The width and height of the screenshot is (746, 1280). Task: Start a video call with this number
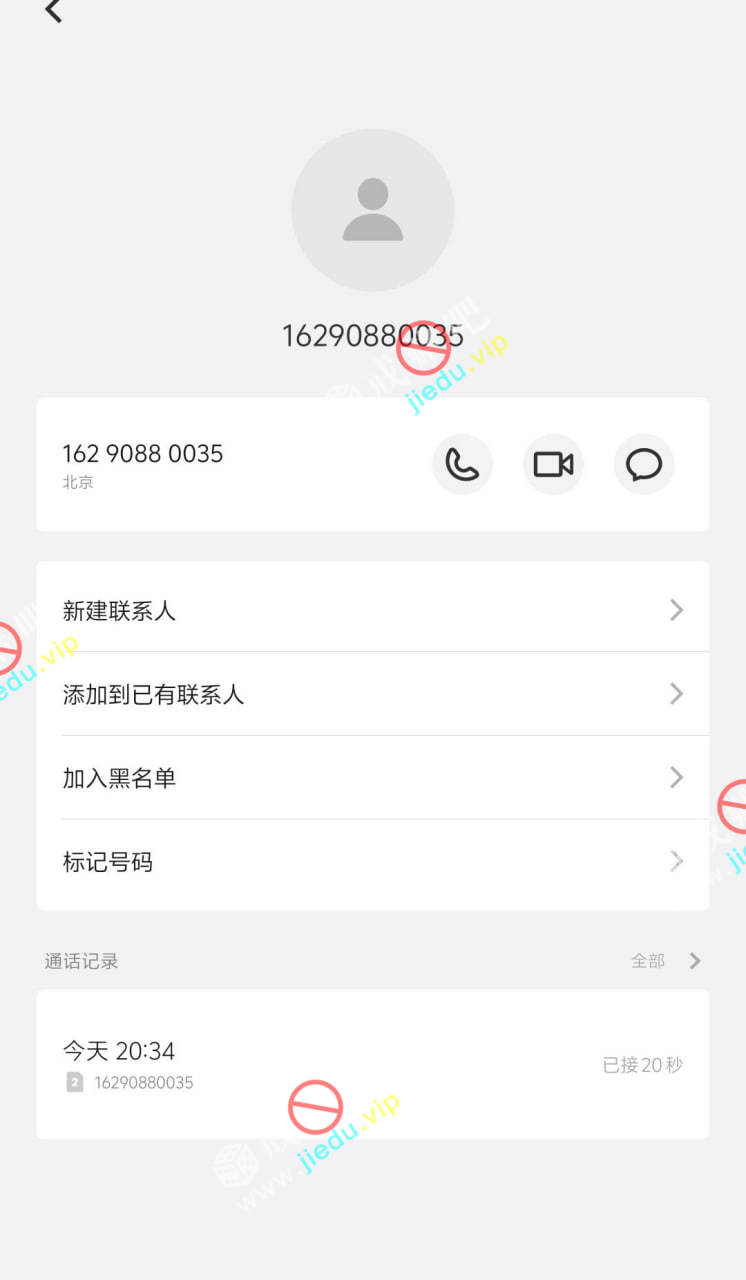pos(553,464)
